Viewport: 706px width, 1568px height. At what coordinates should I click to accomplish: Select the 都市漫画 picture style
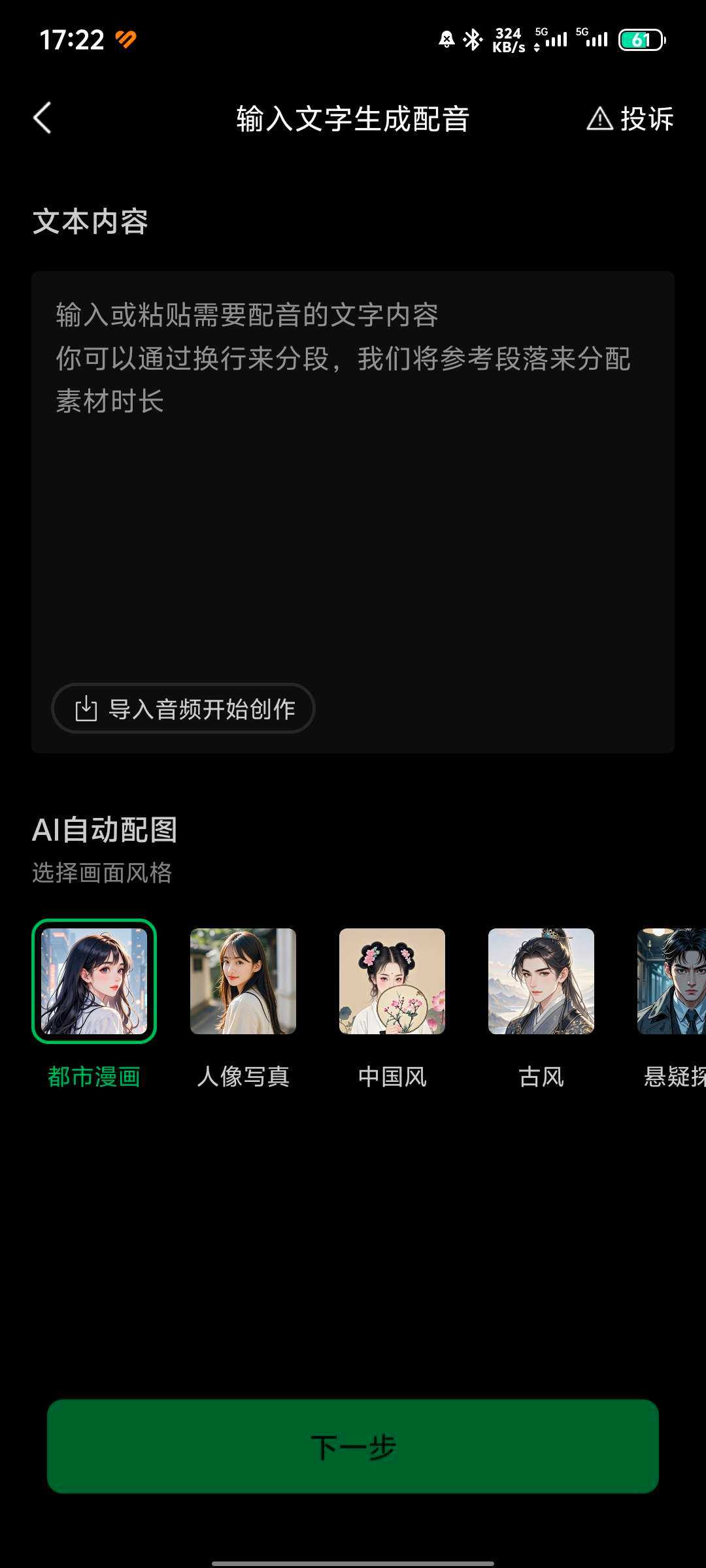pyautogui.click(x=94, y=981)
